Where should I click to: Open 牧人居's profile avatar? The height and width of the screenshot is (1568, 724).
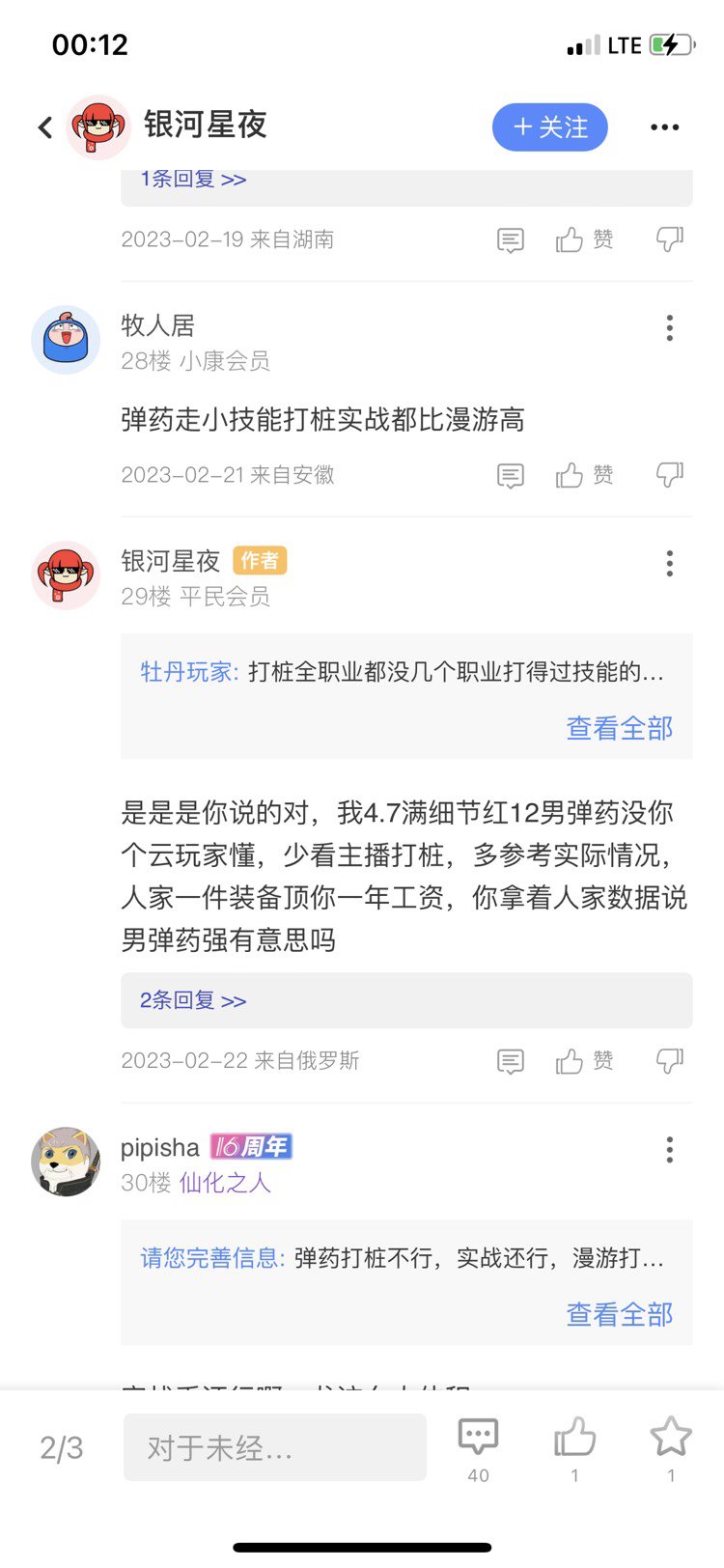[66, 341]
